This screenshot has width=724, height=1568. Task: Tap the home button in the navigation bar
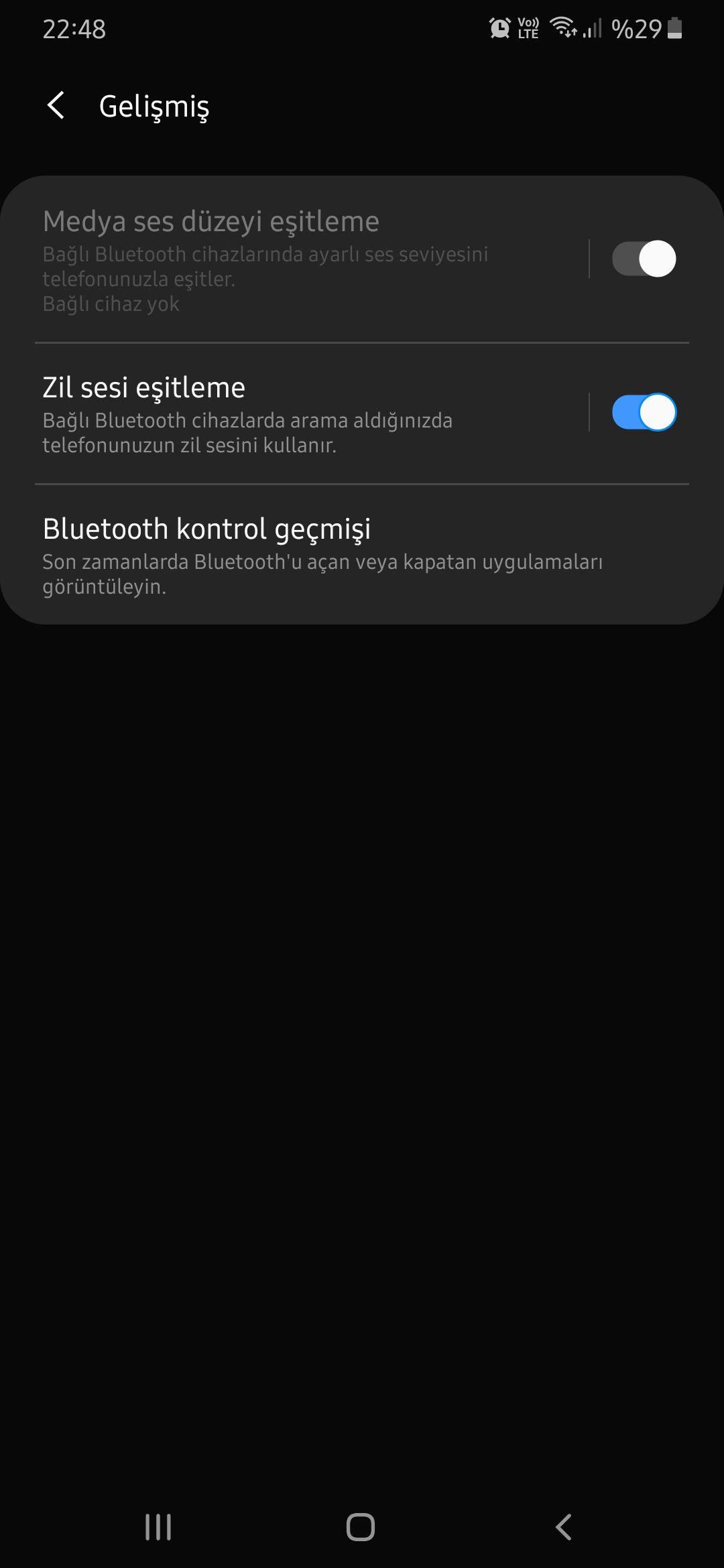pos(361,1527)
